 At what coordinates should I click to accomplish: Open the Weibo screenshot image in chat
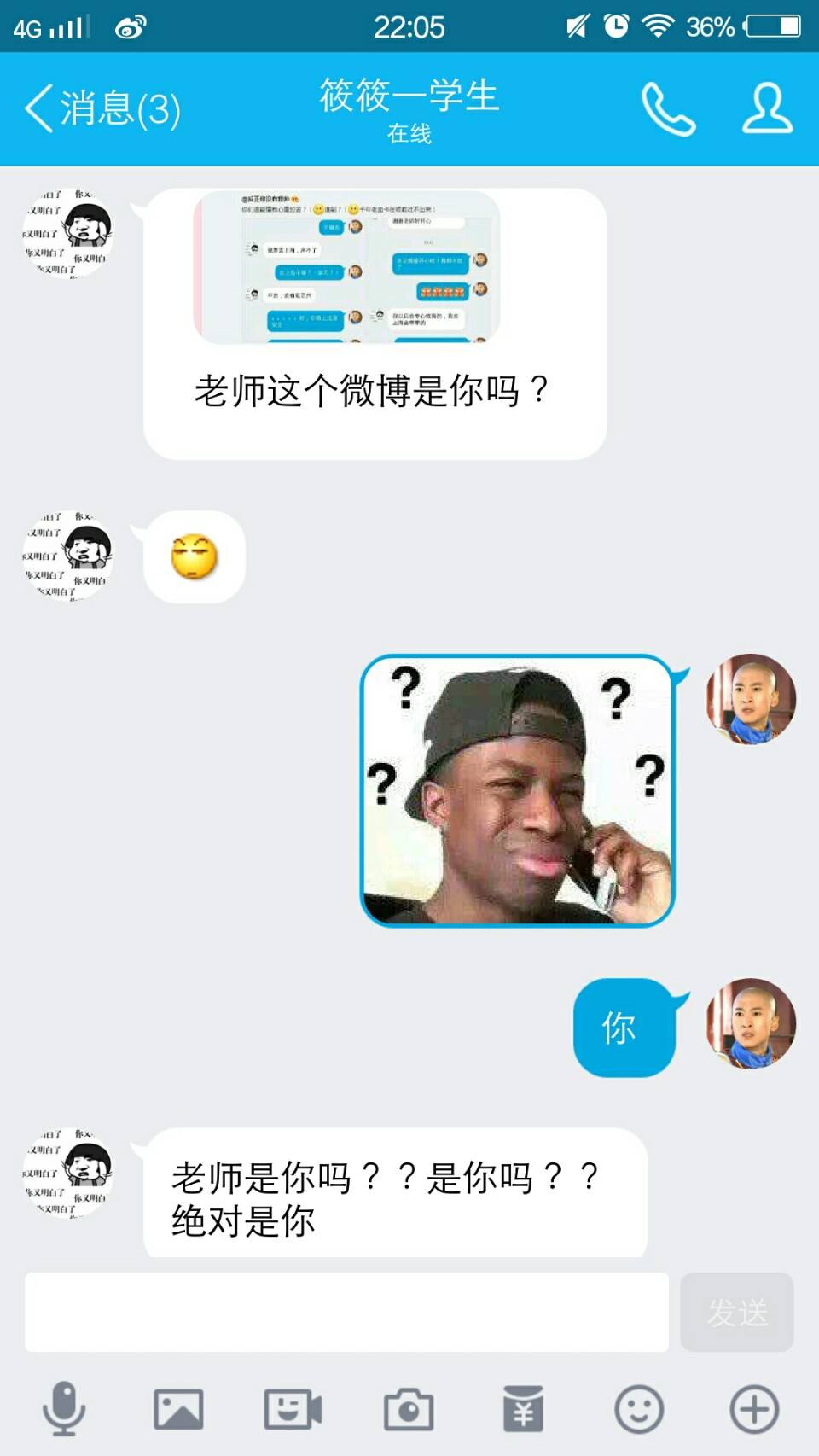tap(346, 267)
